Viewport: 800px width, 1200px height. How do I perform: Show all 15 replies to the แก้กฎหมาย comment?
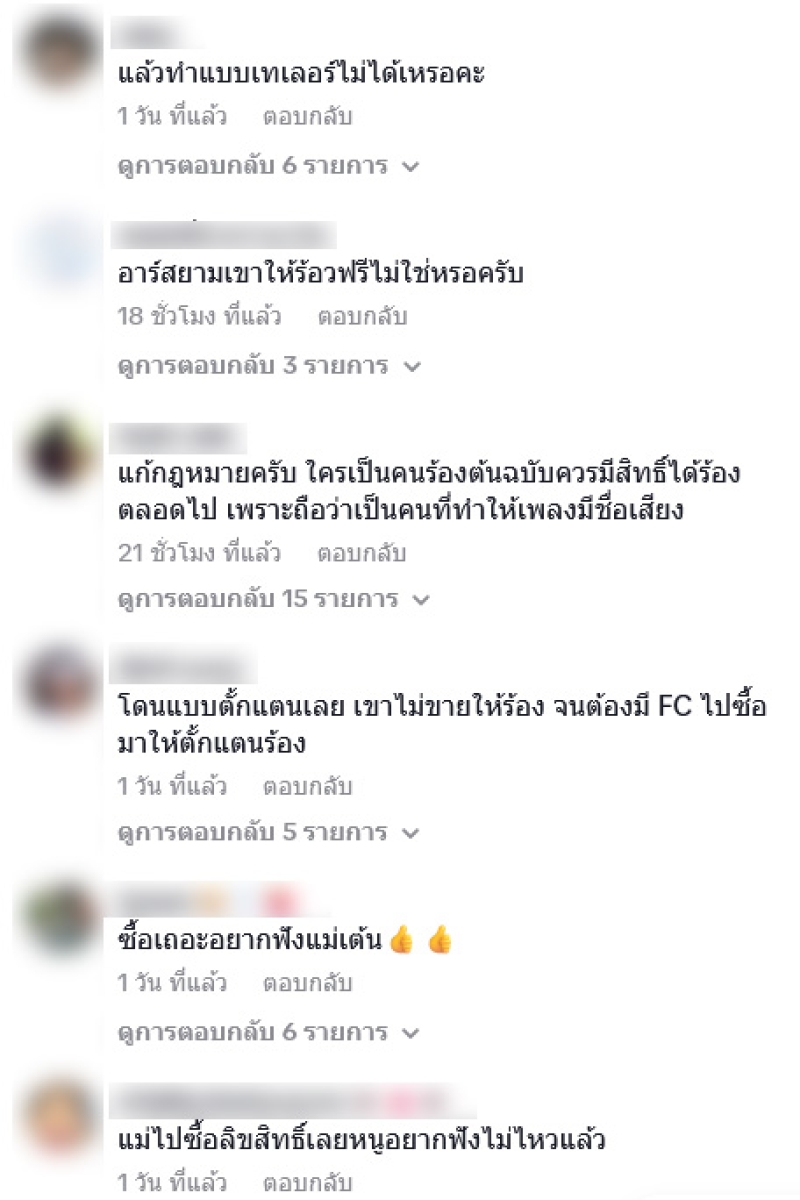click(272, 600)
